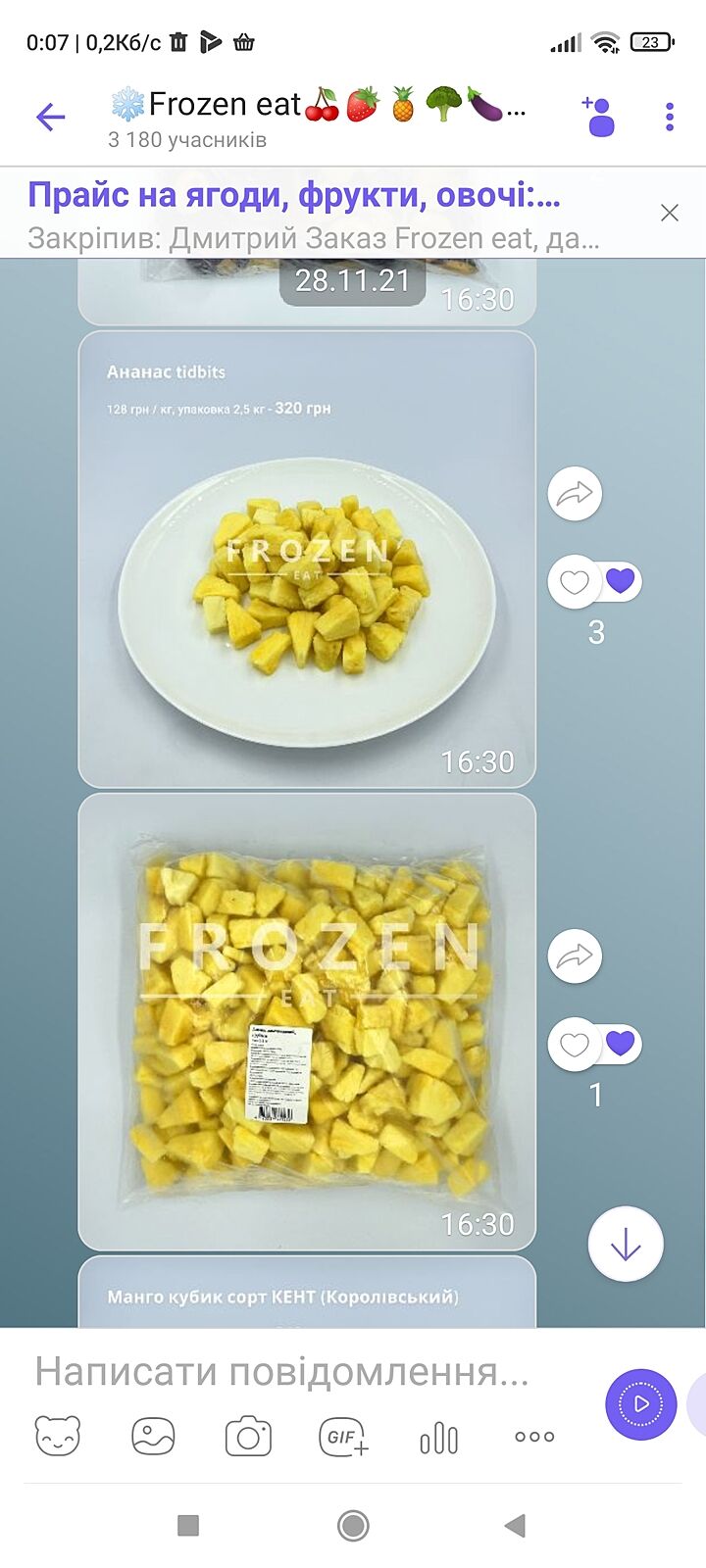Add a participant to the group
This screenshot has width=706, height=1568.
point(598,117)
